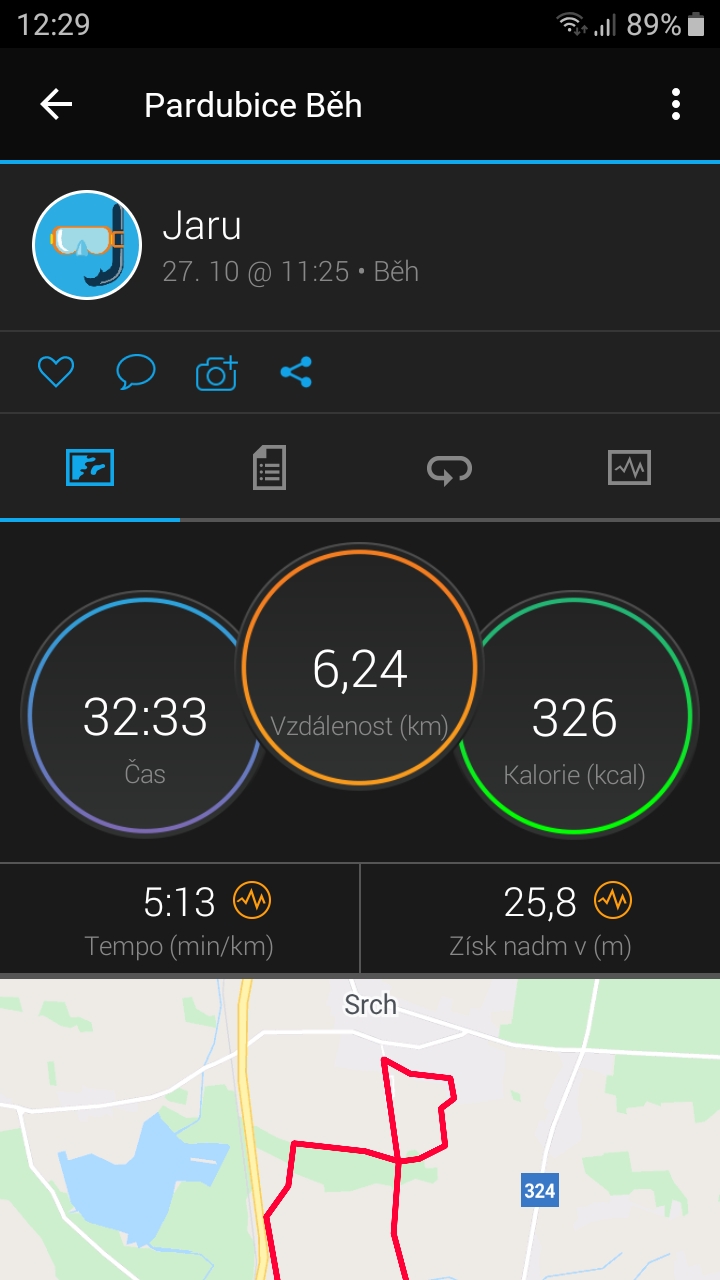720x1280 pixels.
Task: Share this activity
Action: pos(296,373)
